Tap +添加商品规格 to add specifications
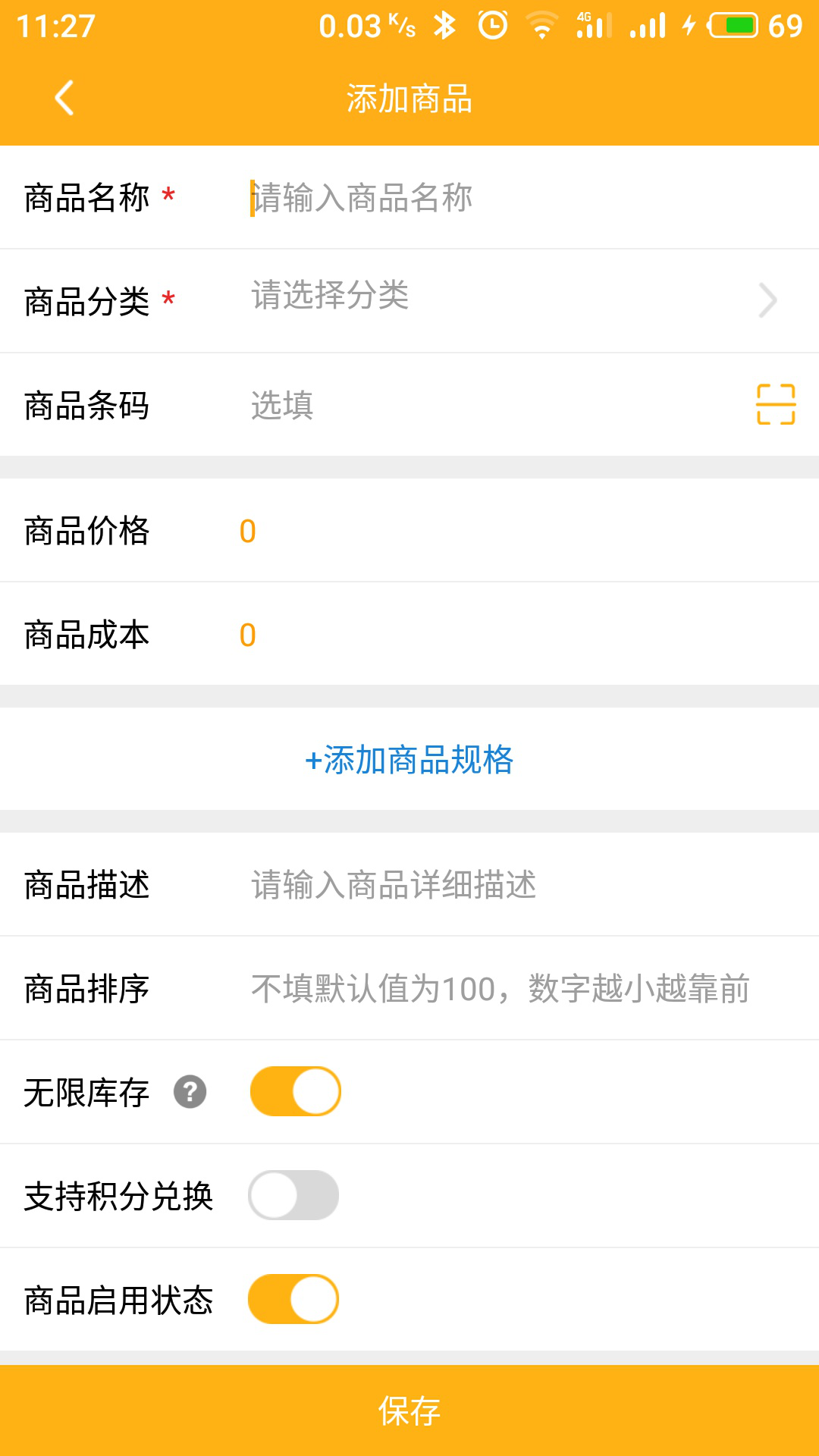 point(409,759)
